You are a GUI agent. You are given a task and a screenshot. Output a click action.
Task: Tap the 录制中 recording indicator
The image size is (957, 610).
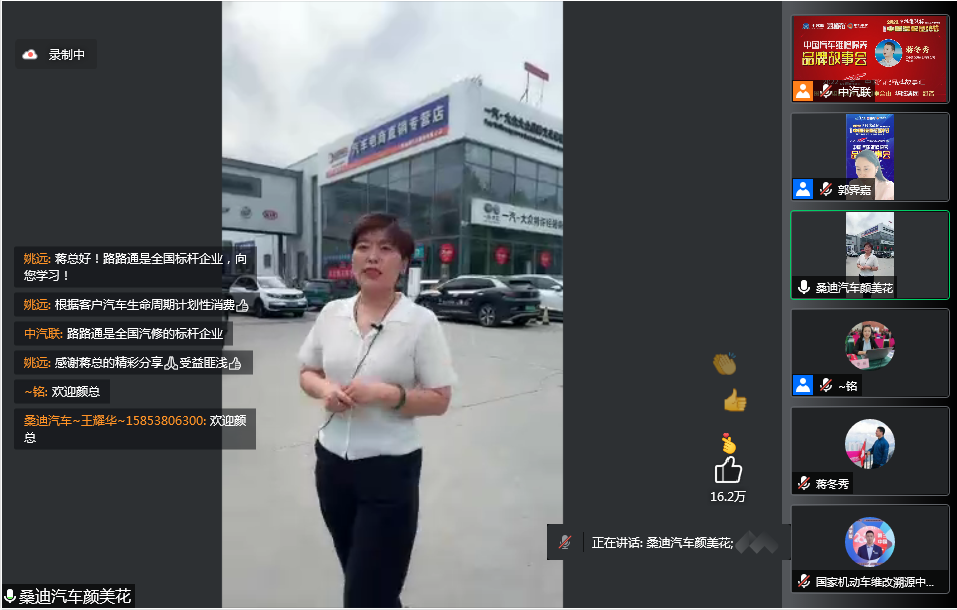56,55
